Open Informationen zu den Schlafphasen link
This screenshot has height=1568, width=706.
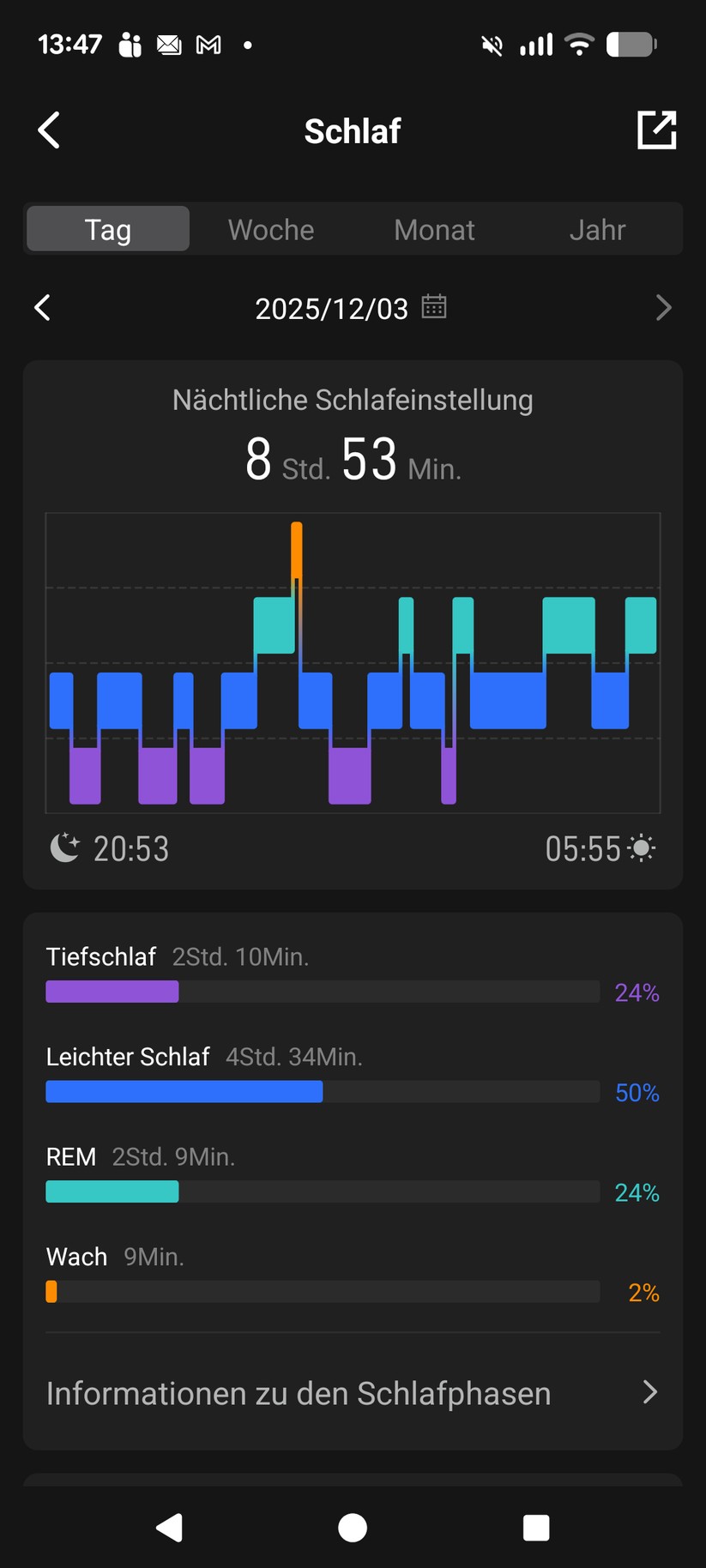pos(298,1393)
